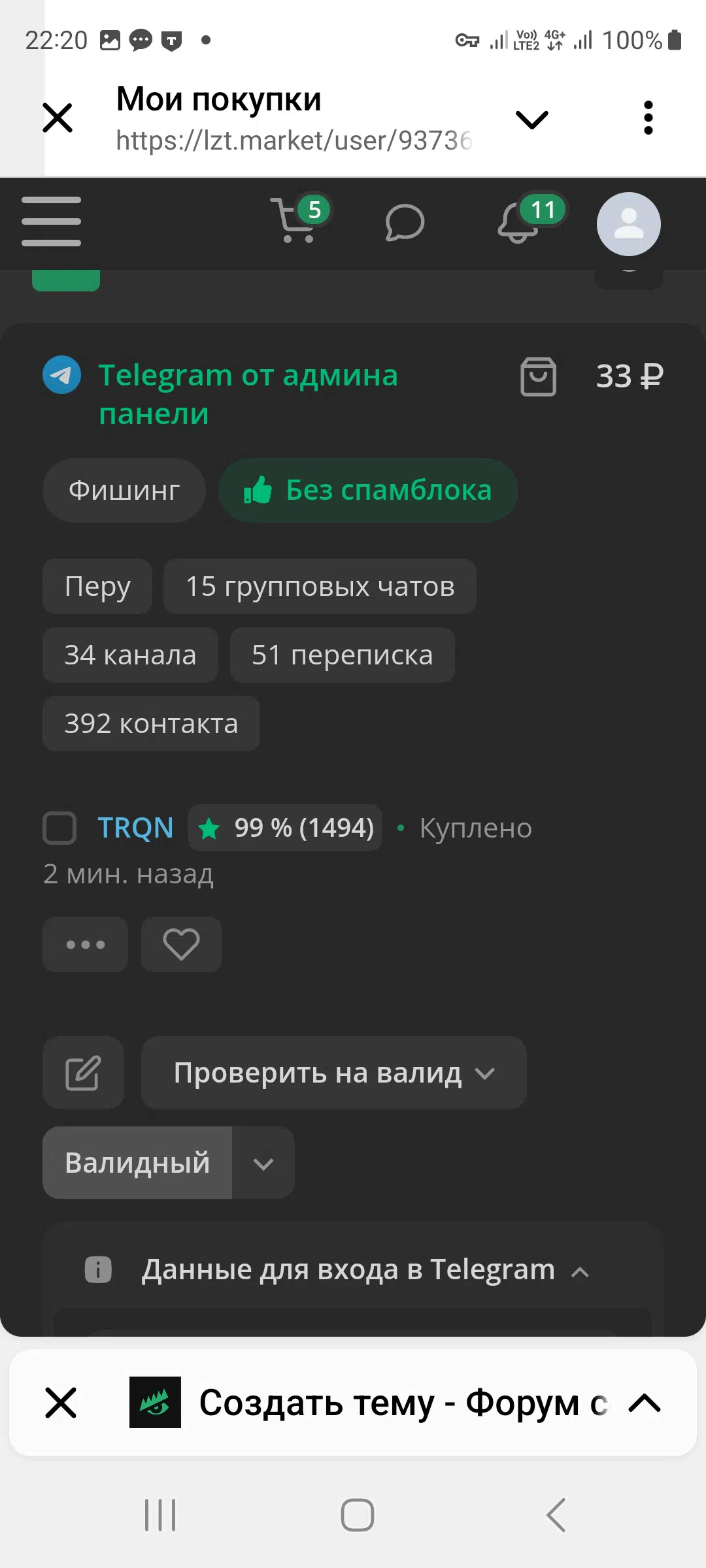This screenshot has width=706, height=1568.
Task: Tick the checkbox beside TRQN
Action: 59,828
